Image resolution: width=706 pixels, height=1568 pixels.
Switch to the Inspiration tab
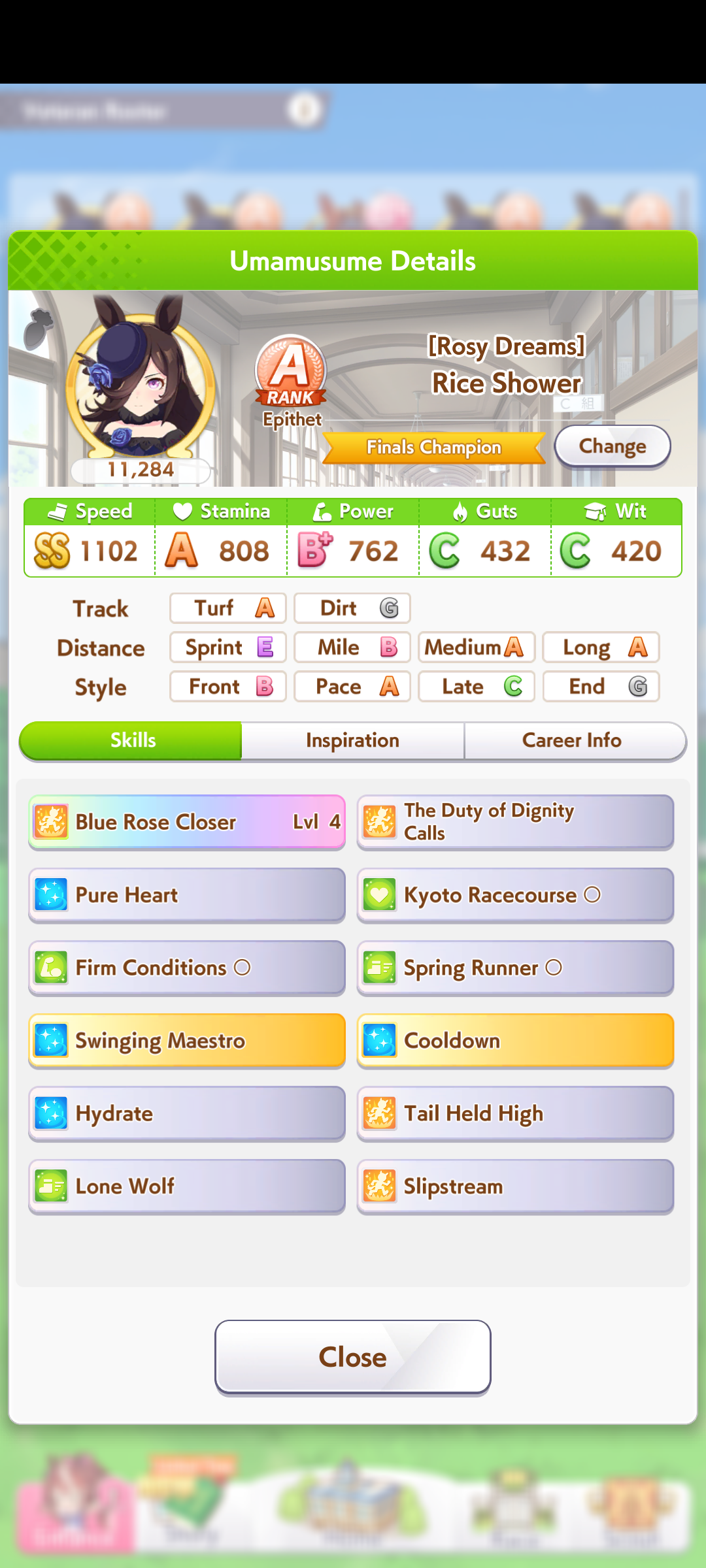[352, 740]
